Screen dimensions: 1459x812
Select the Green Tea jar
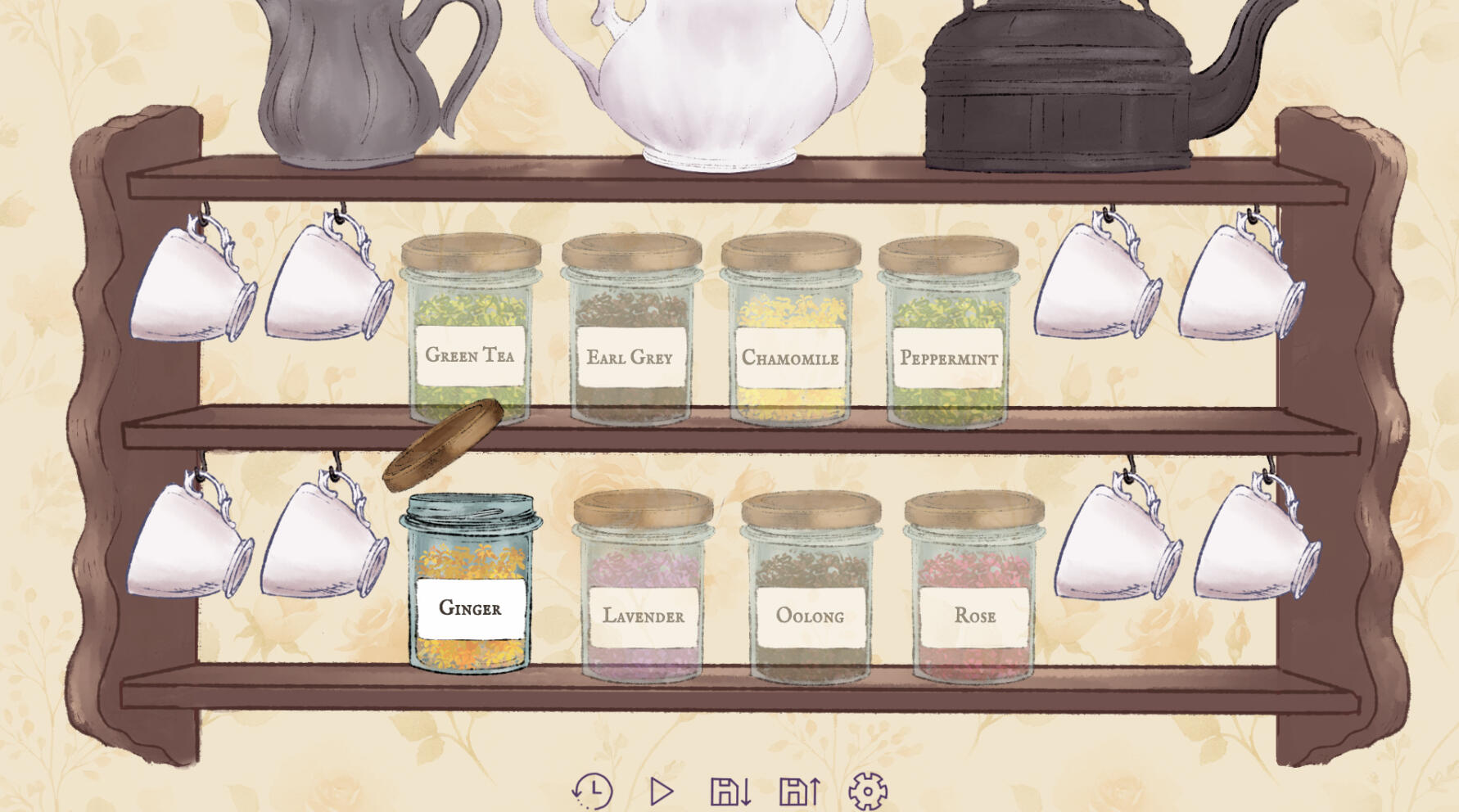tap(470, 336)
